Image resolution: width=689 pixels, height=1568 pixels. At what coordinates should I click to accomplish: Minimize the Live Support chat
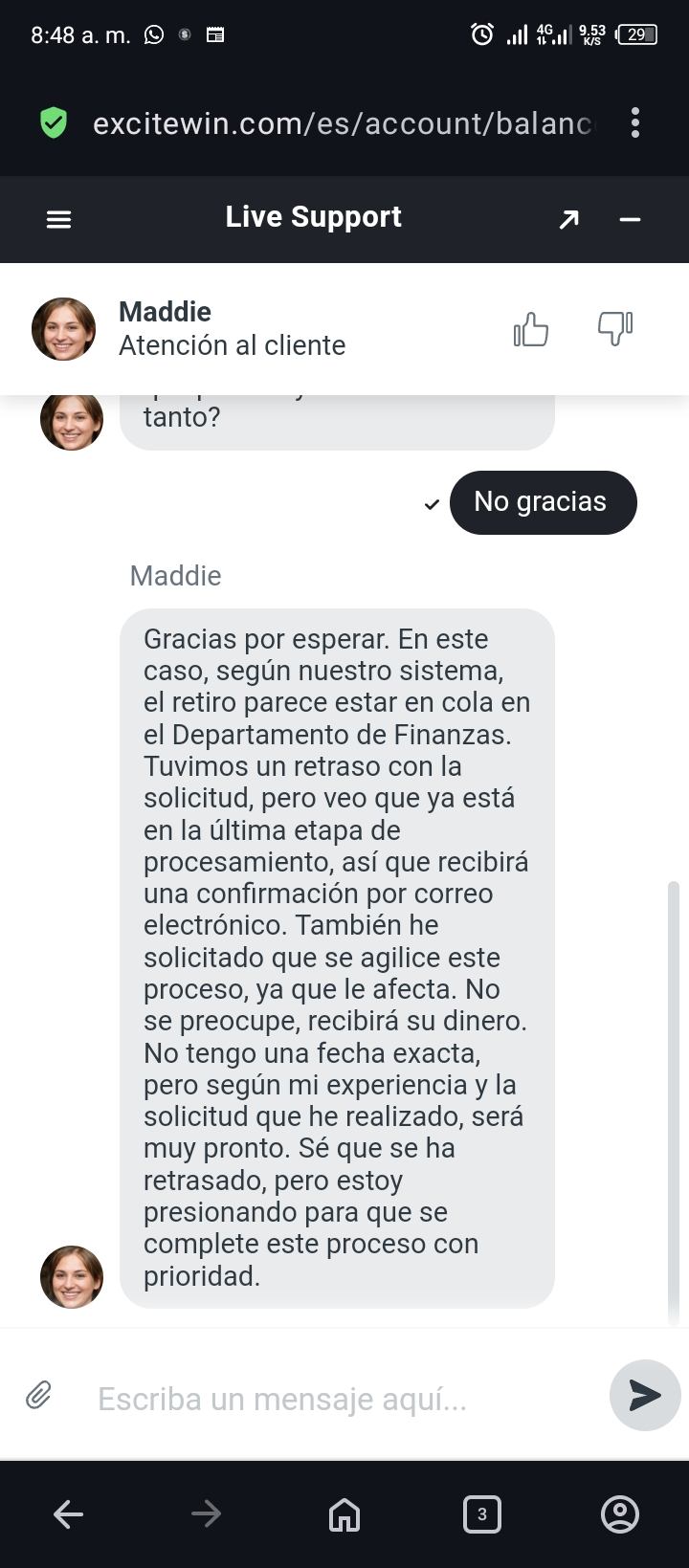tap(629, 220)
